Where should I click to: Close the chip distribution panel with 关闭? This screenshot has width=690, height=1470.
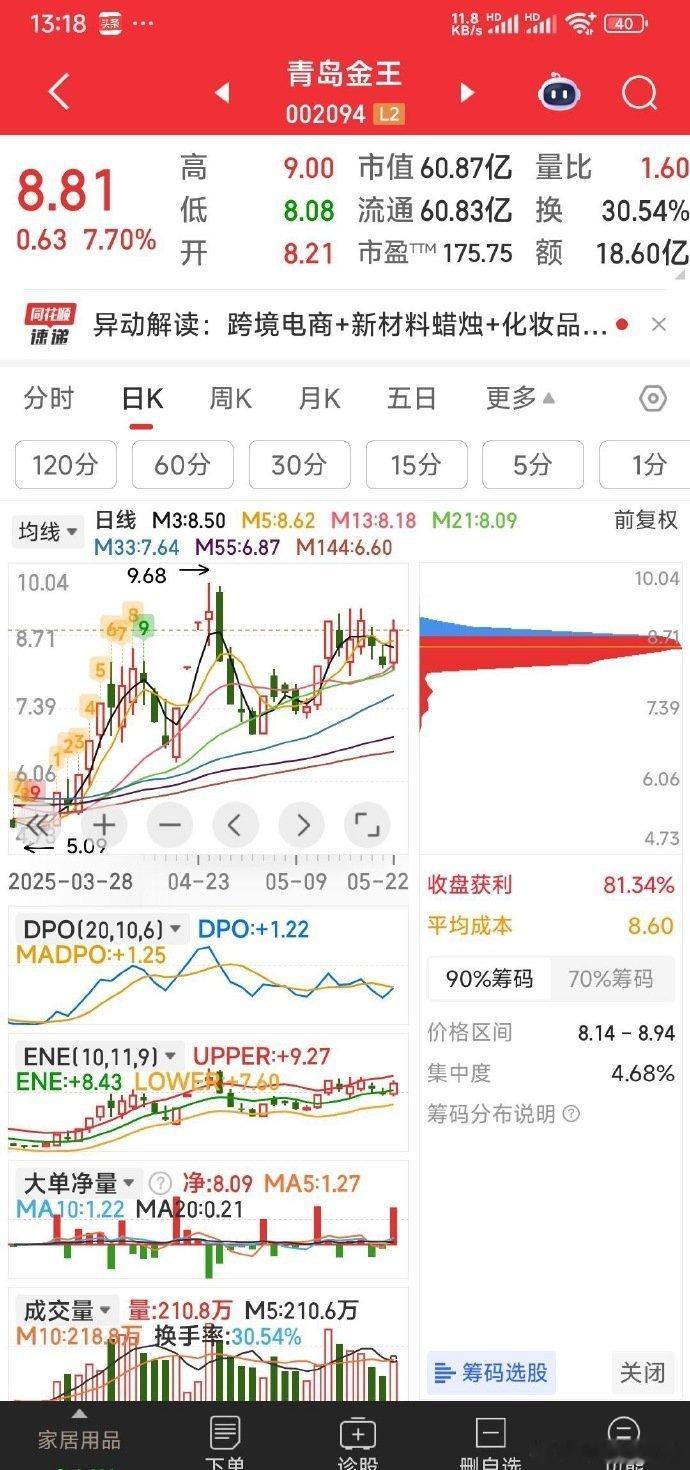[x=642, y=1373]
